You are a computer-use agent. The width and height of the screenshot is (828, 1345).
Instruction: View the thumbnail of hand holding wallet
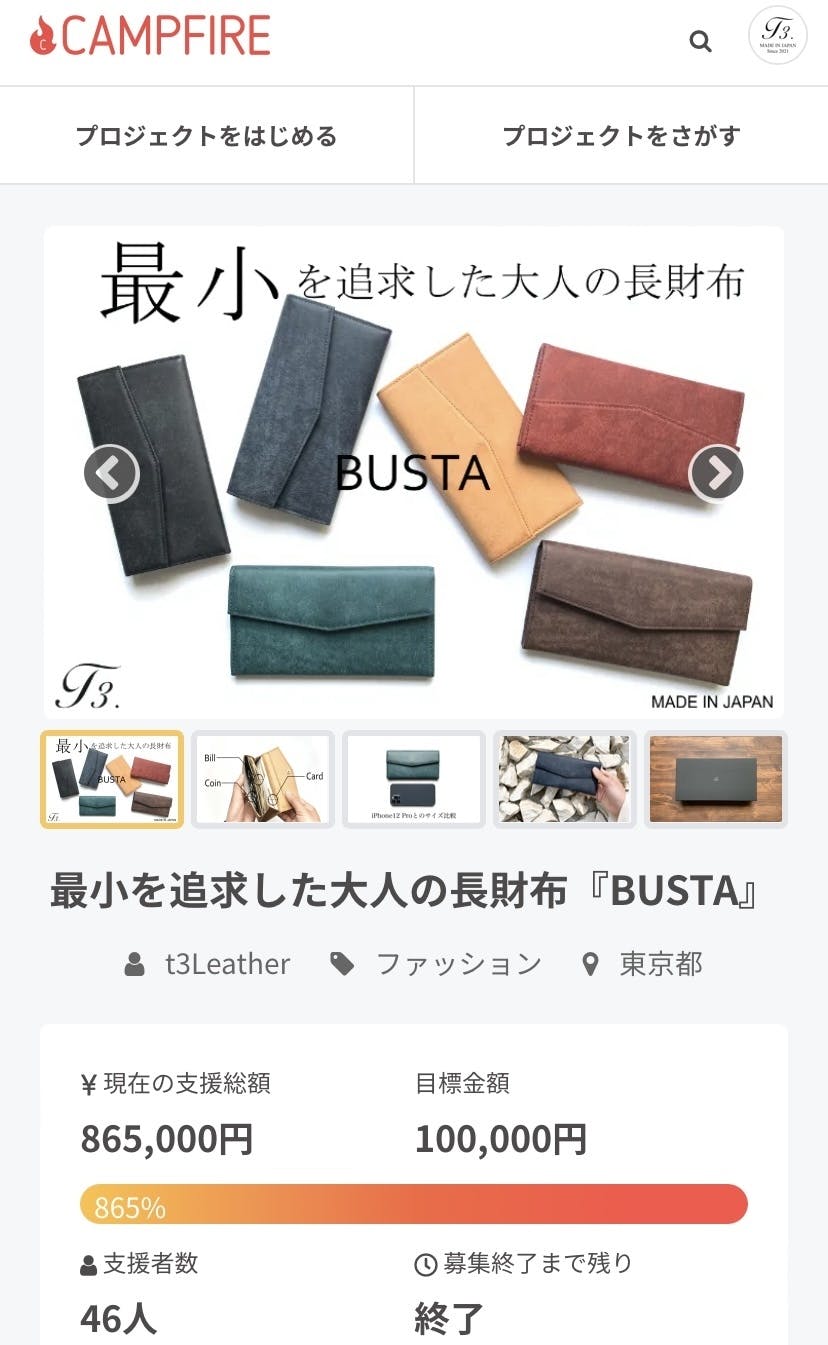(565, 780)
